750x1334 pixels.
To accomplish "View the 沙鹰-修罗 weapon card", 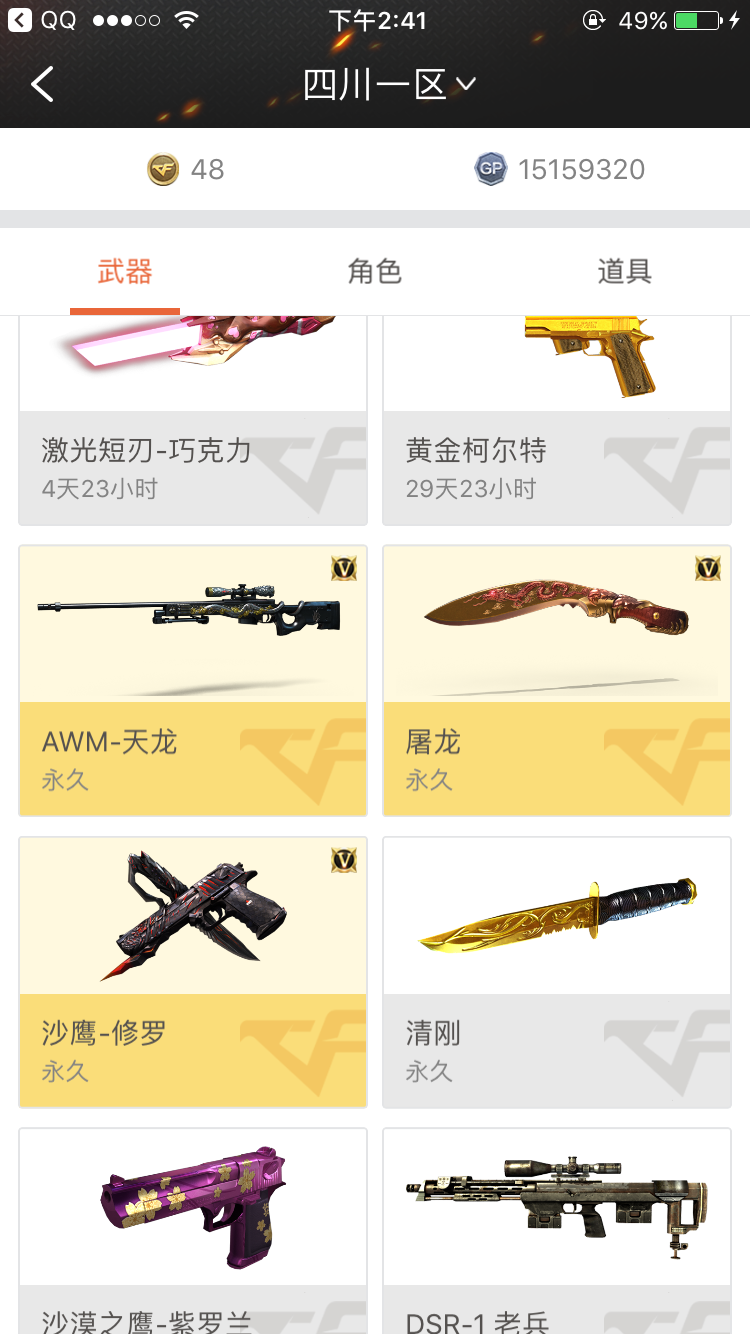I will (193, 972).
